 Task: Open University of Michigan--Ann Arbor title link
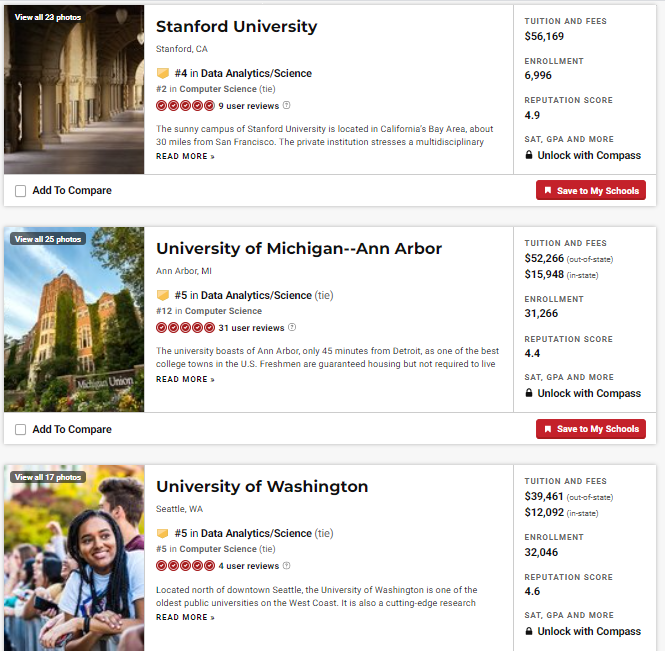click(x=298, y=249)
